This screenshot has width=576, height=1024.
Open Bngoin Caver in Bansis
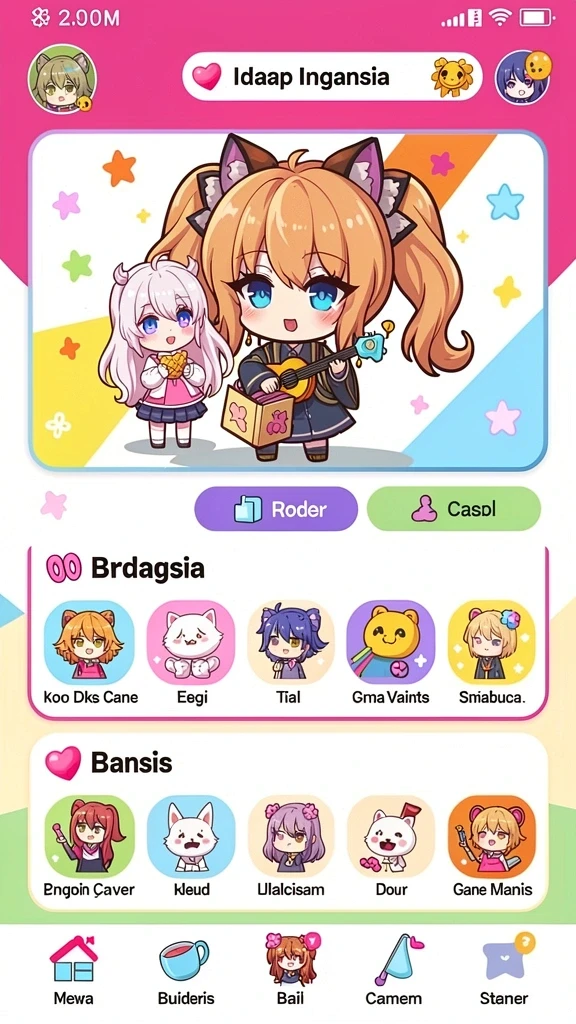point(89,846)
